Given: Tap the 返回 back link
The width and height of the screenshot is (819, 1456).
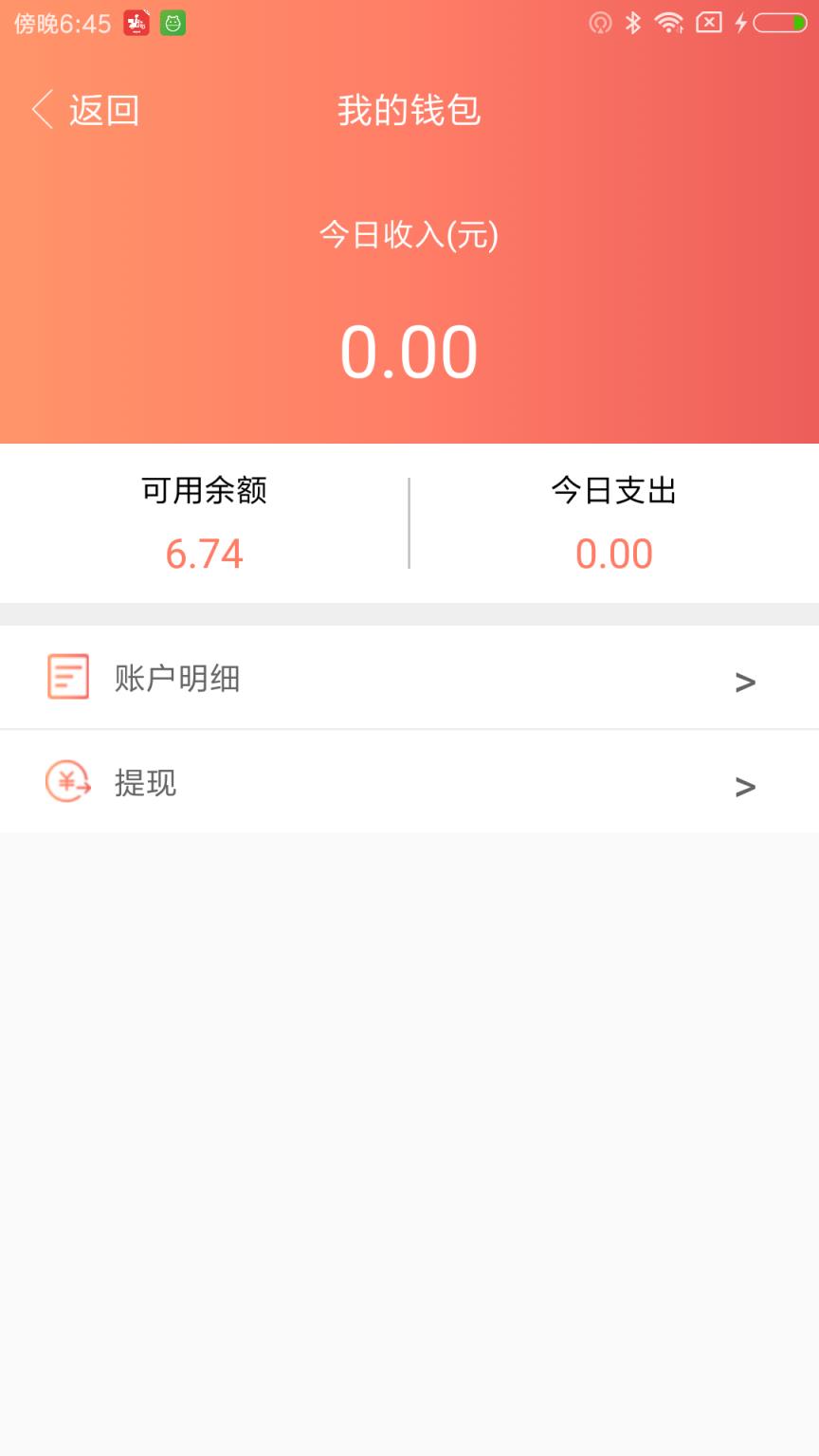Looking at the screenshot, I should tap(102, 109).
